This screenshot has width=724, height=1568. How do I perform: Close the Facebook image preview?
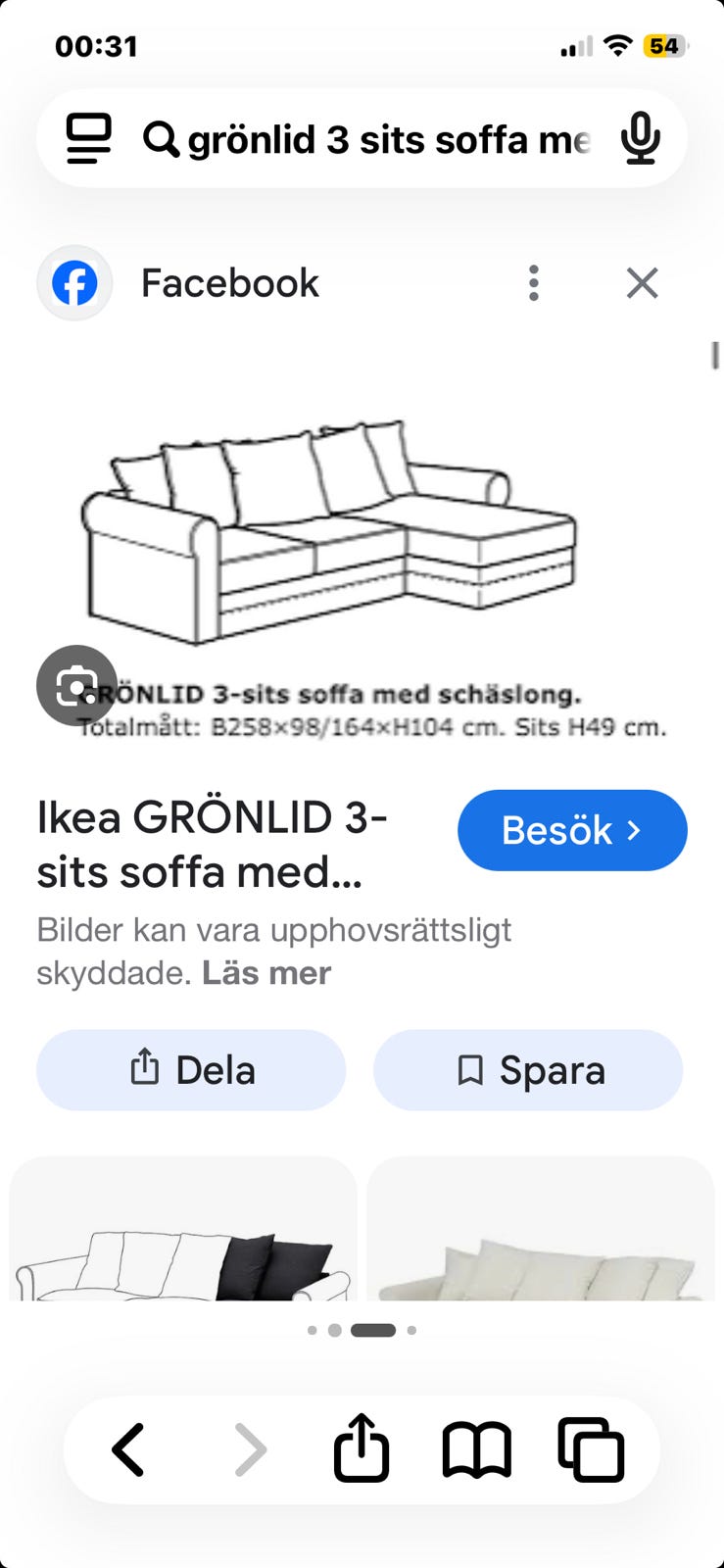[x=642, y=283]
